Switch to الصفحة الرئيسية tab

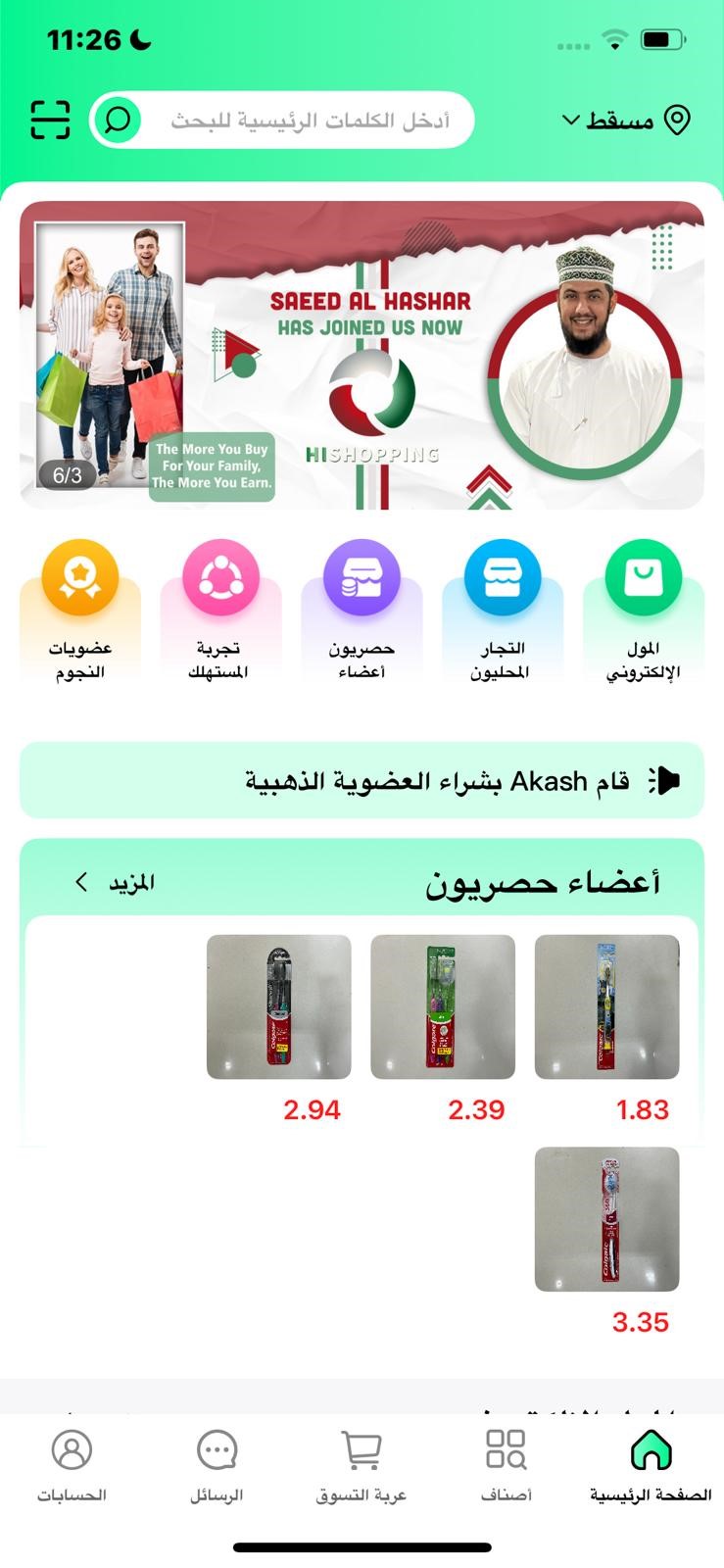651,1464
